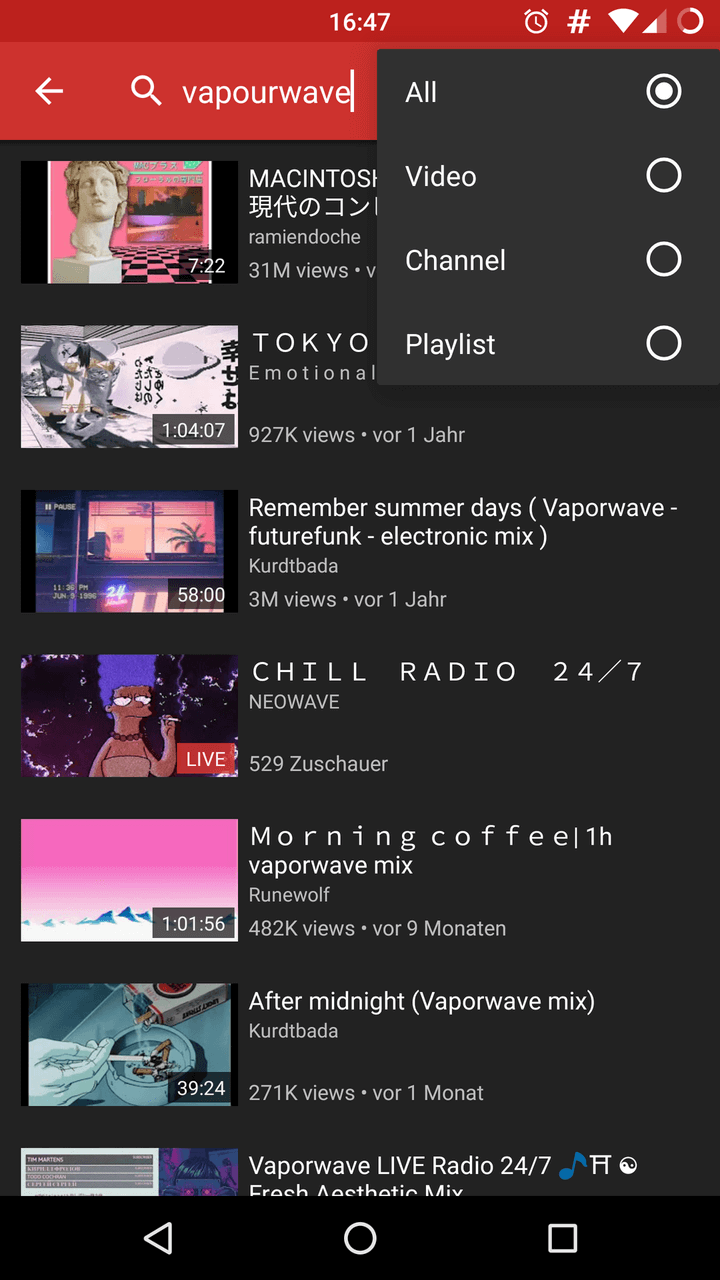This screenshot has width=720, height=1280.
Task: Open the CHILL RADIO 24/7 live stream
Action: pyautogui.click(x=360, y=715)
